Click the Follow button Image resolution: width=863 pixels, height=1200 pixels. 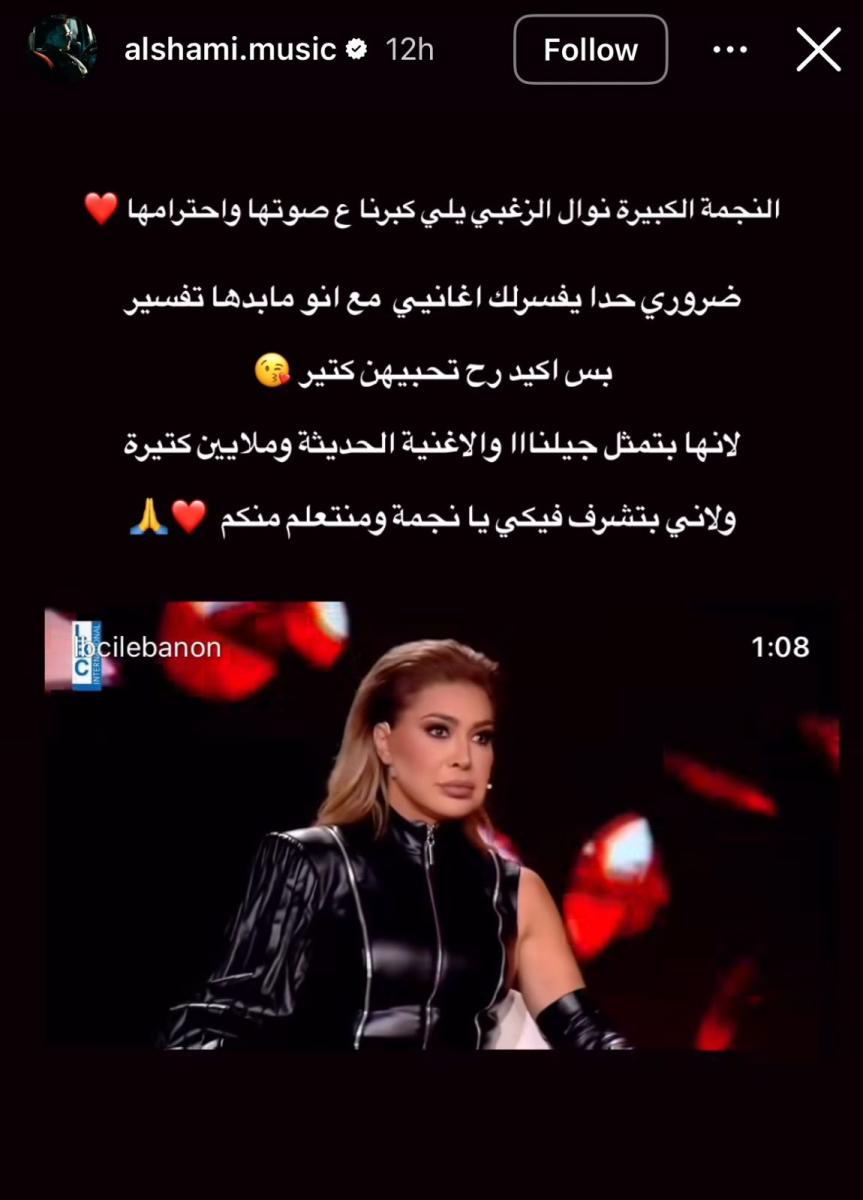tap(589, 49)
